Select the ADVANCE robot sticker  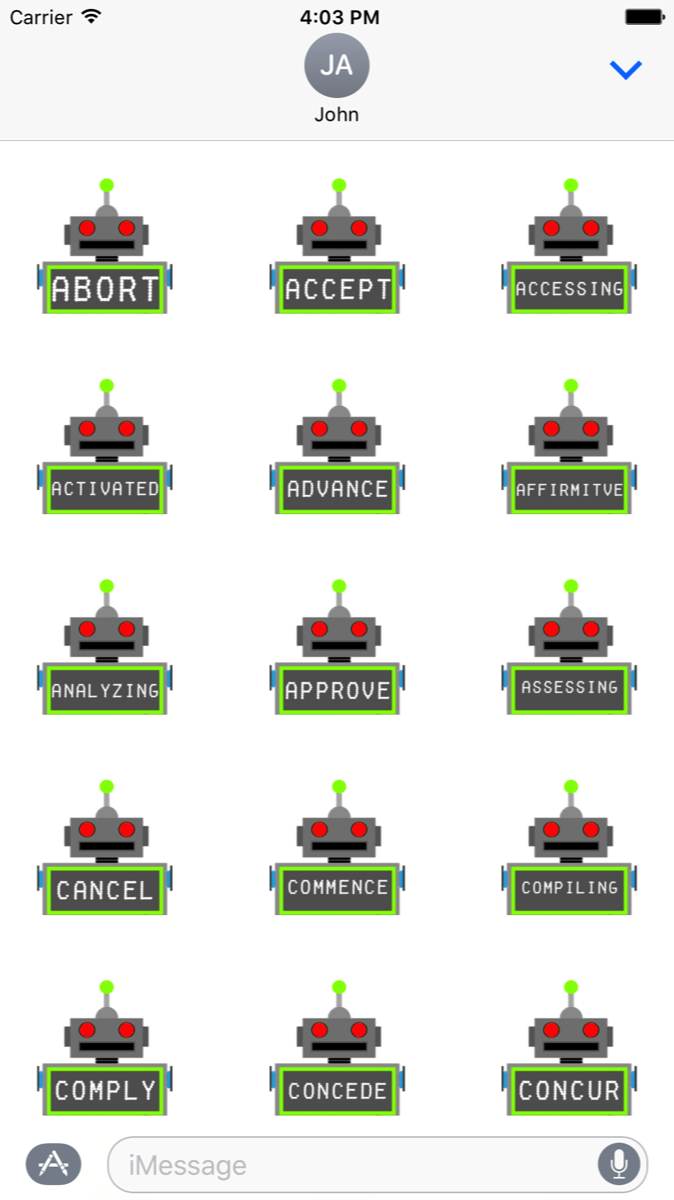point(338,450)
